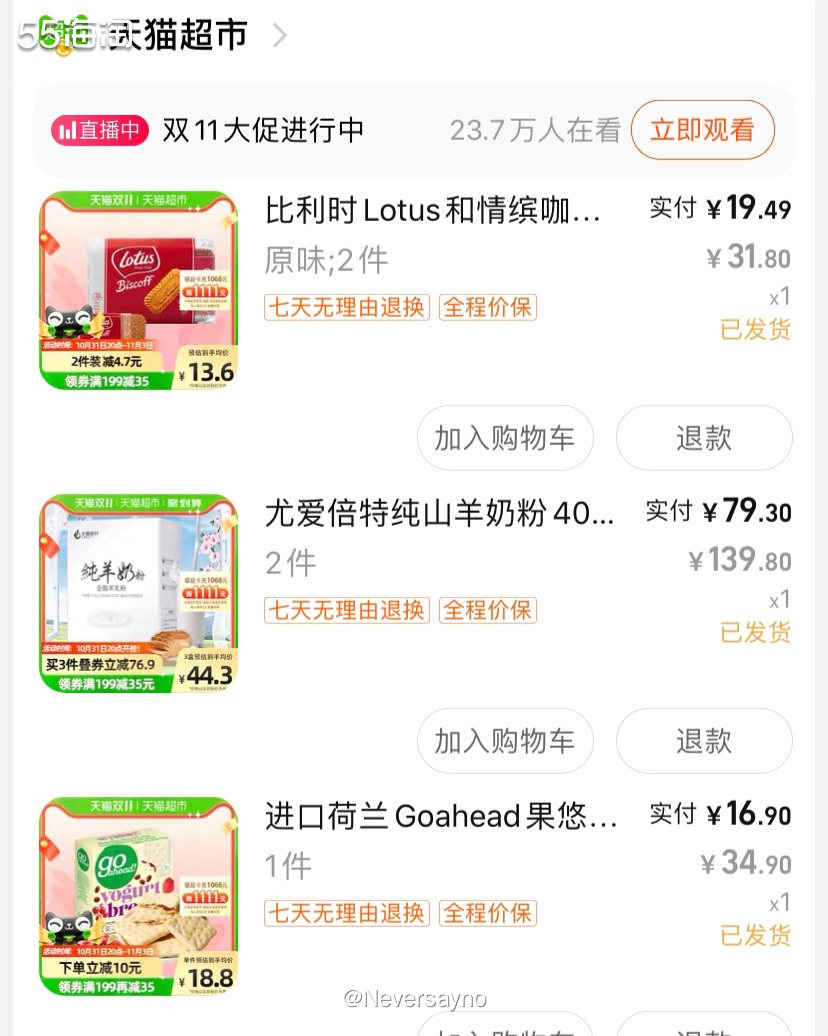Tap 立即观看 to watch the livestream
Screen dimensions: 828x1036
(702, 130)
